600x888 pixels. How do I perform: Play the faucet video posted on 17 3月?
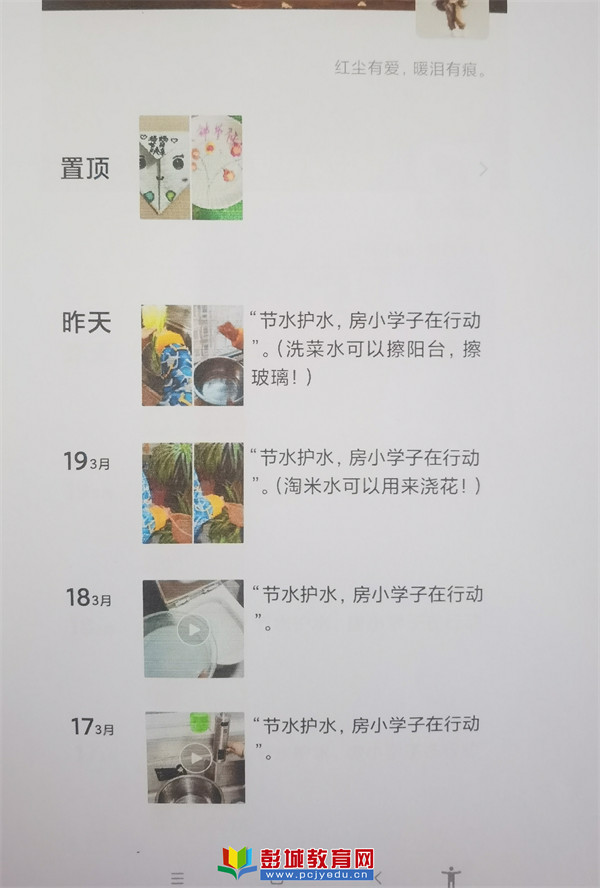[194, 758]
